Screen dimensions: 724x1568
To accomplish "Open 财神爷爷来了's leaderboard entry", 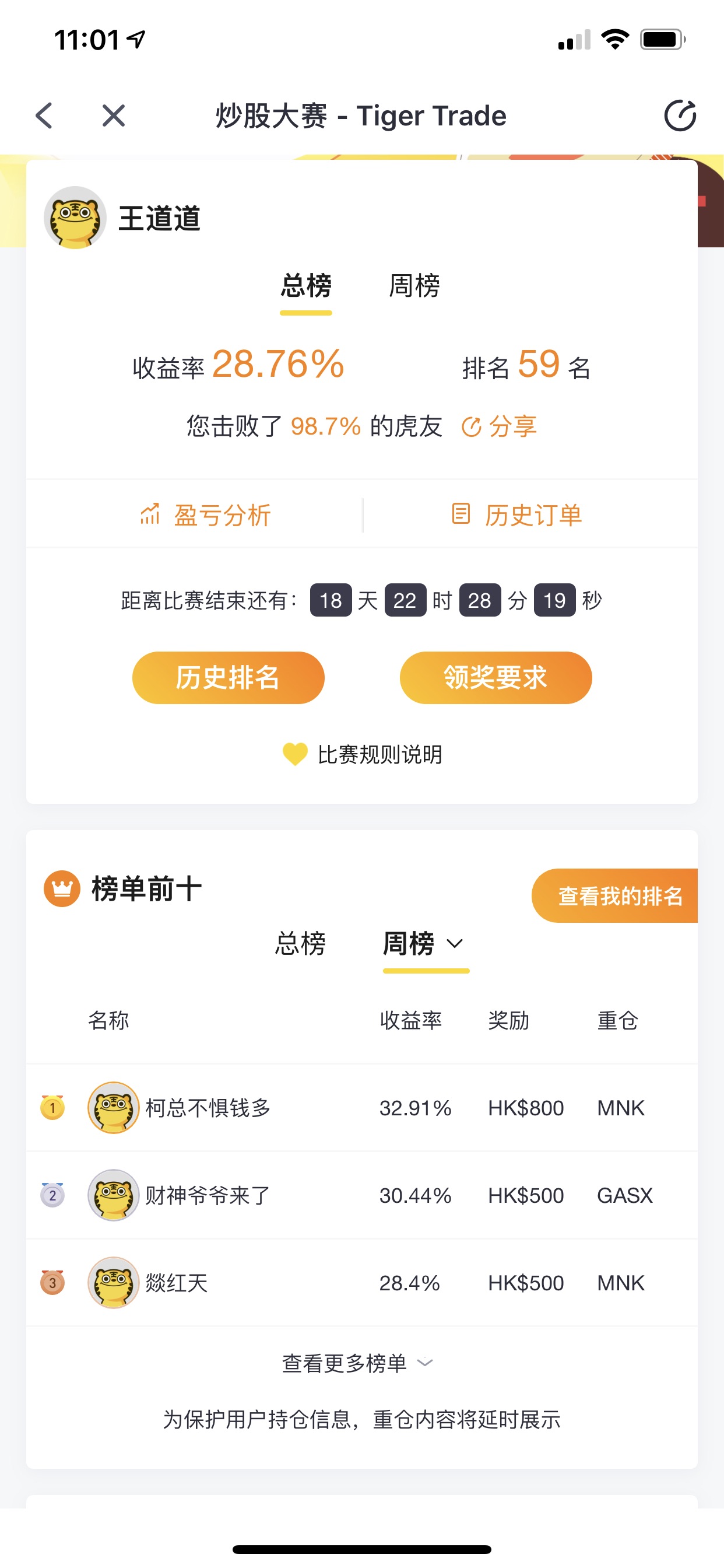I will click(208, 1195).
